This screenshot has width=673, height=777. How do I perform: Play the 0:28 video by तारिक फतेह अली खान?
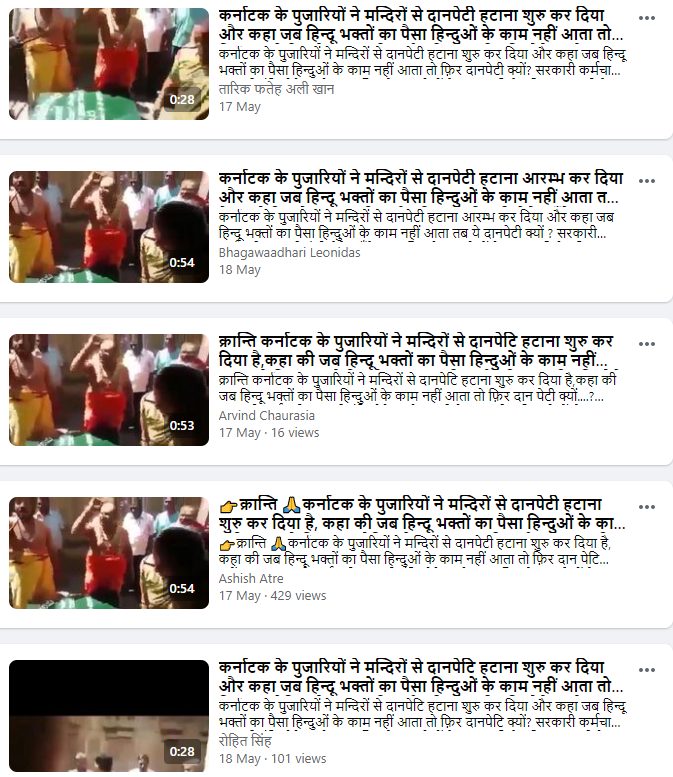click(x=108, y=63)
